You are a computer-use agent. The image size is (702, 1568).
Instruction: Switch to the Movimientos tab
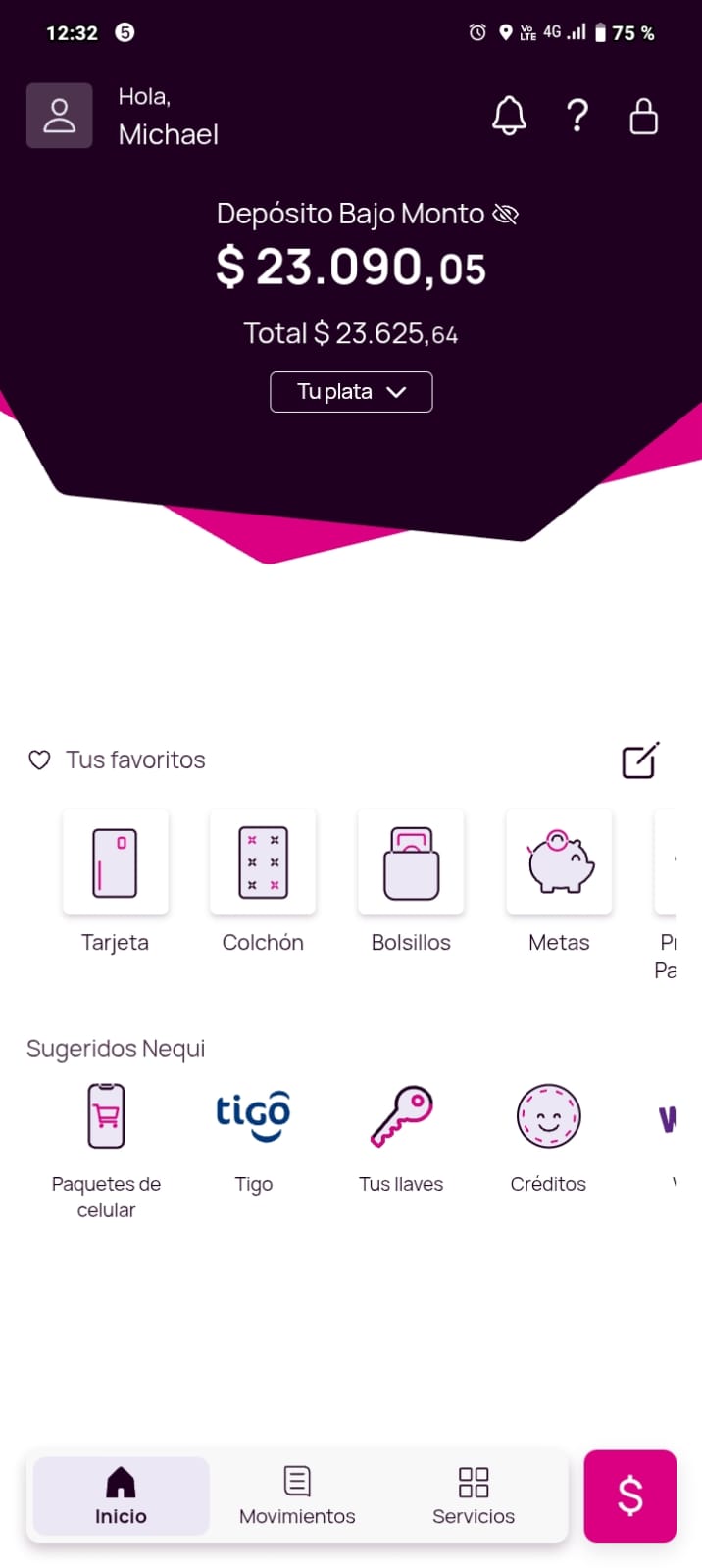(x=297, y=1495)
